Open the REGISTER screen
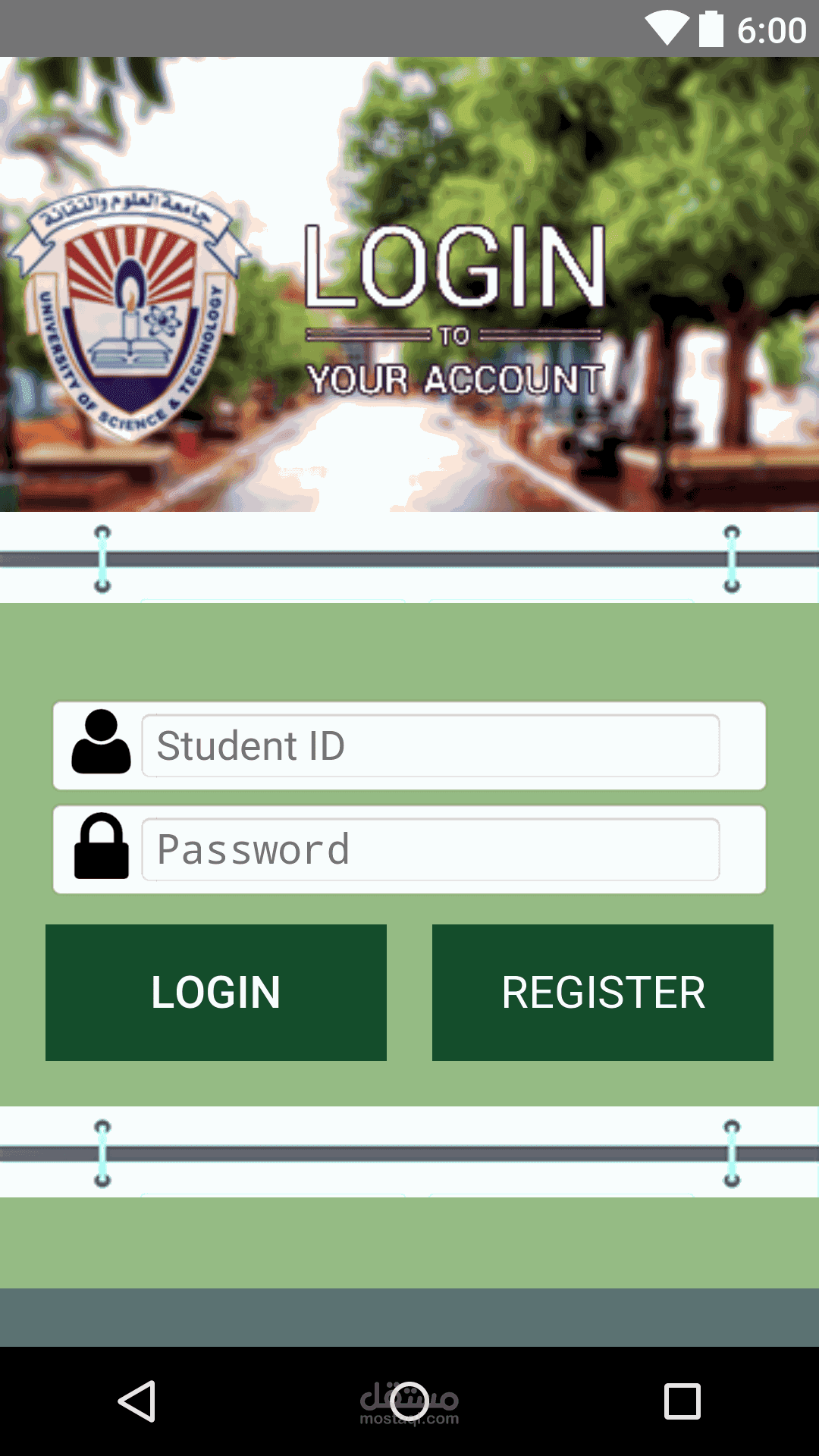Screen dimensions: 819x1456 pos(603,992)
